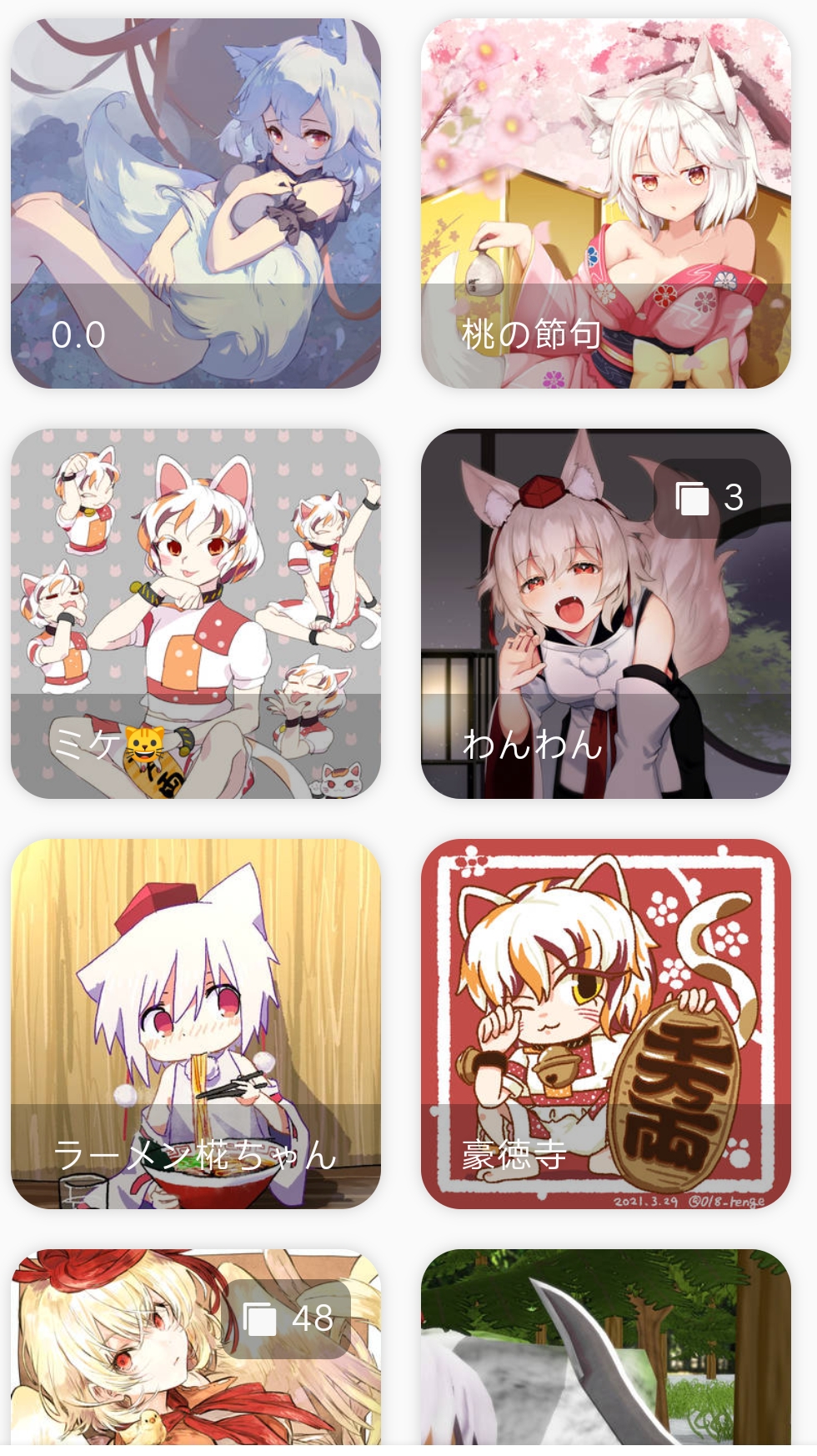Image resolution: width=817 pixels, height=1456 pixels.
Task: Open the artwork titled 0.0
Action: click(195, 203)
